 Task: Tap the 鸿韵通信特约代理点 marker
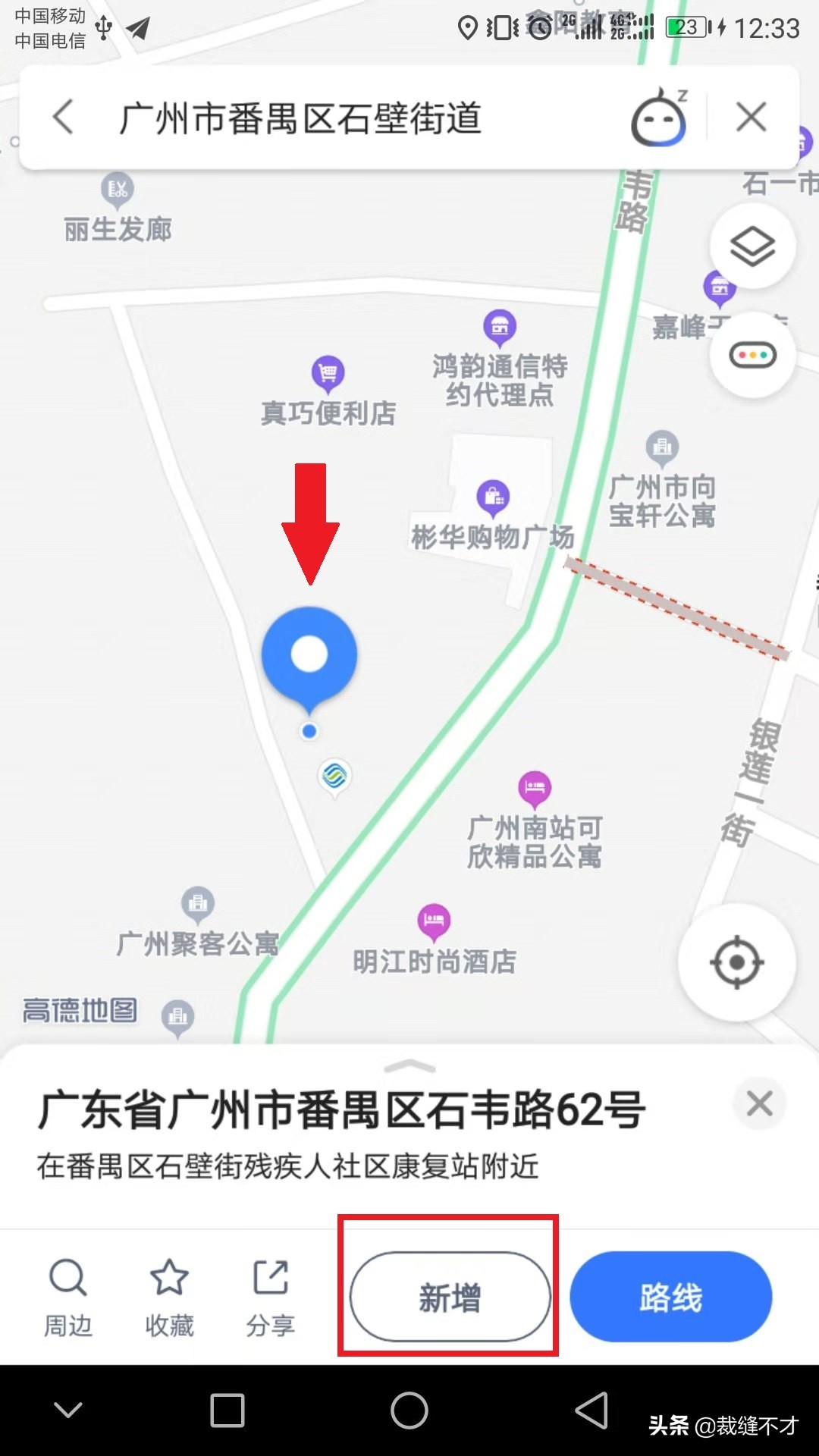pyautogui.click(x=500, y=327)
